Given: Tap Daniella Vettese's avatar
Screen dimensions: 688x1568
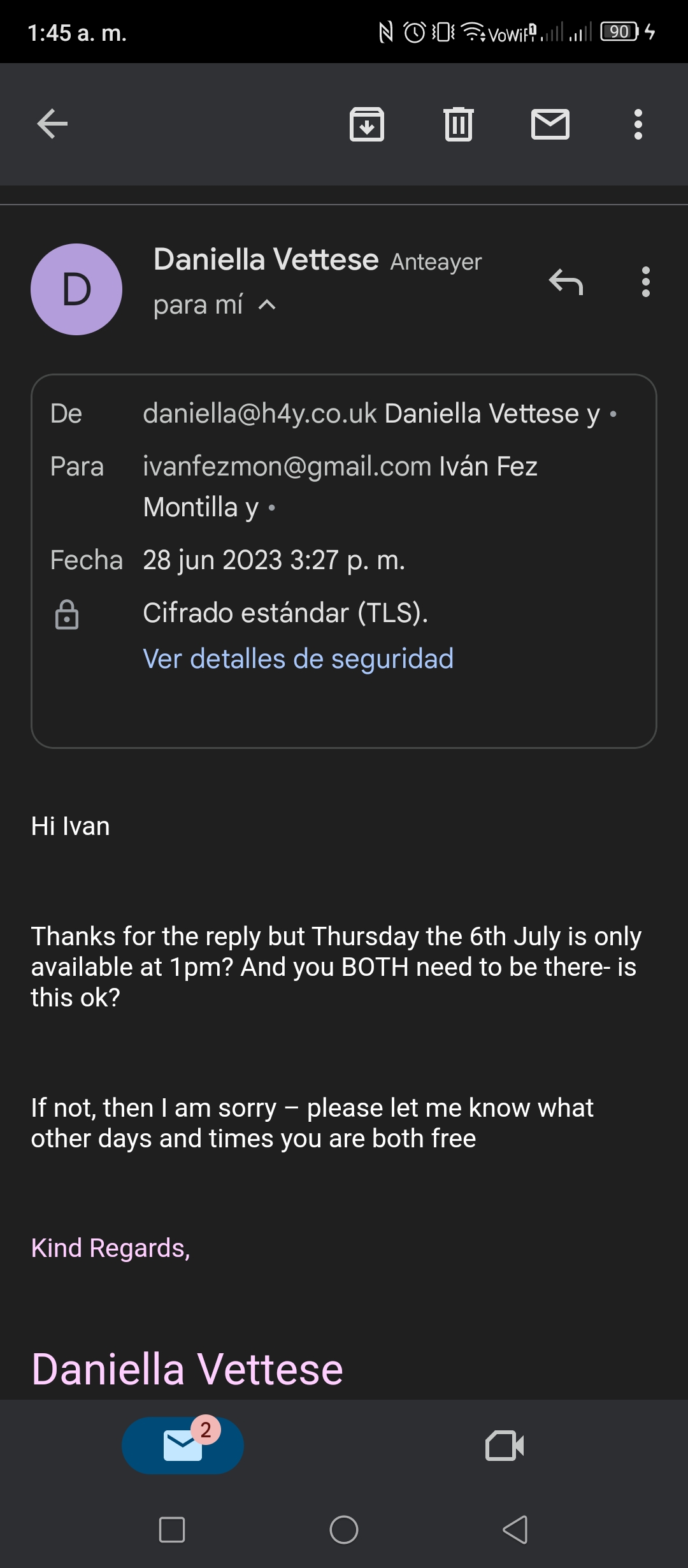Looking at the screenshot, I should 76,289.
